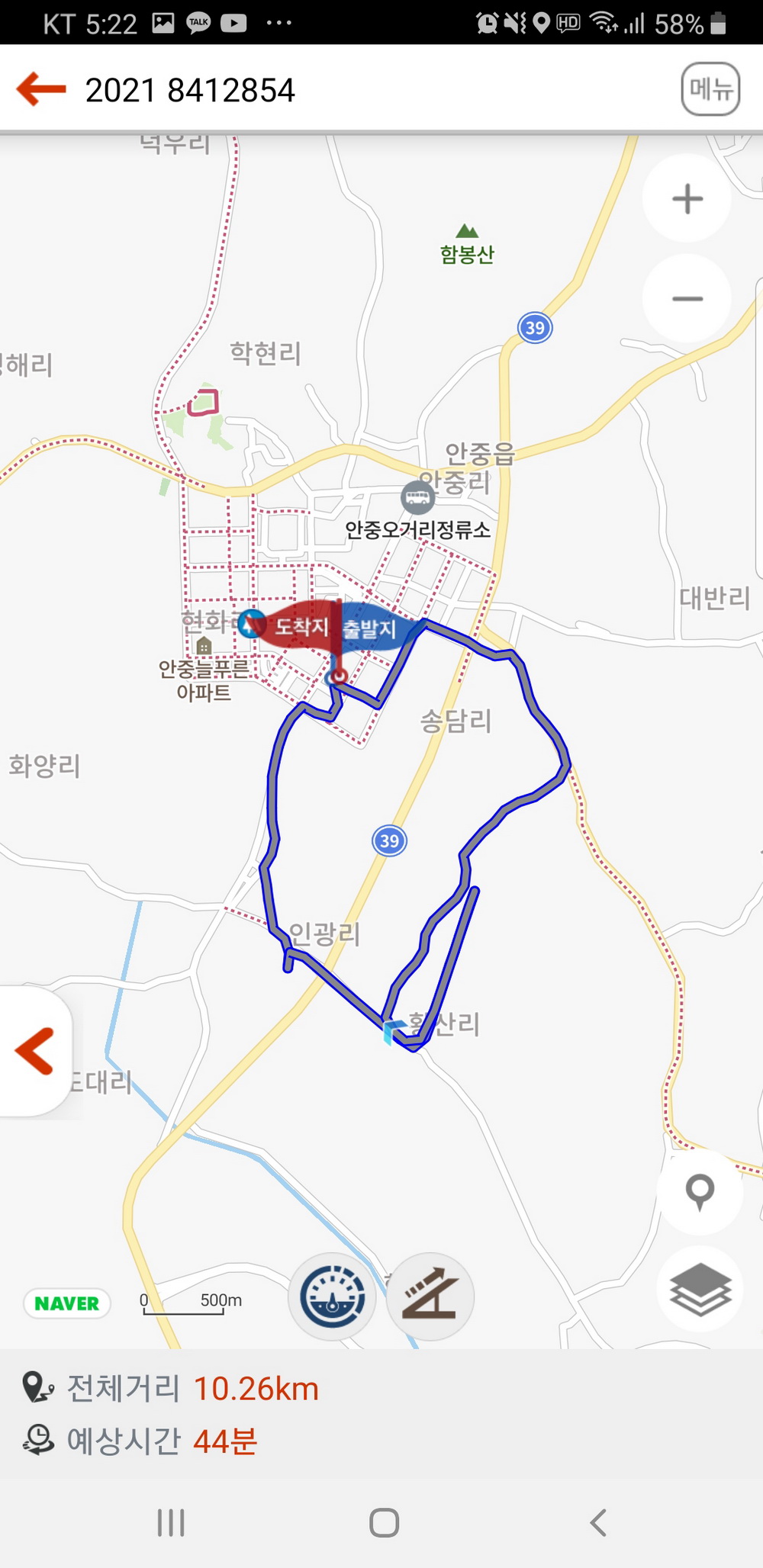Image resolution: width=763 pixels, height=1568 pixels.
Task: Go back with the orange arrow
Action: (41, 89)
